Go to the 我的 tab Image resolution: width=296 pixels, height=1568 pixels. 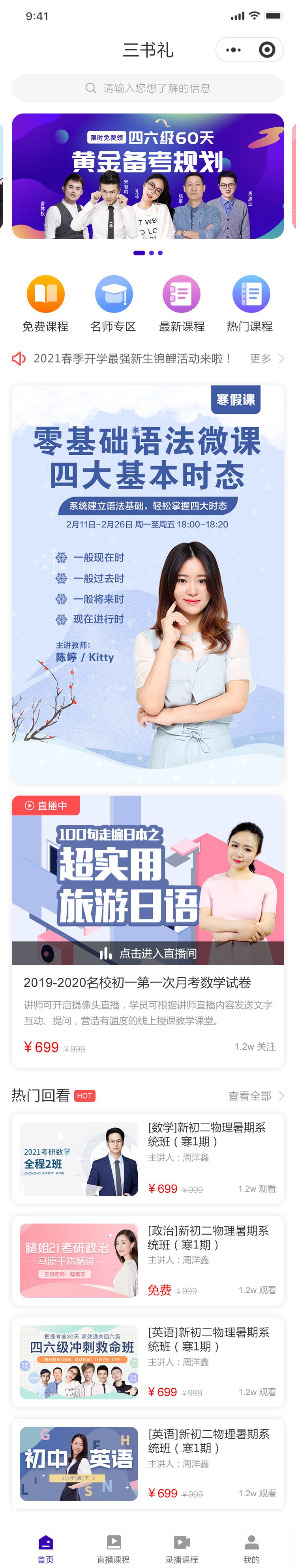click(251, 1548)
